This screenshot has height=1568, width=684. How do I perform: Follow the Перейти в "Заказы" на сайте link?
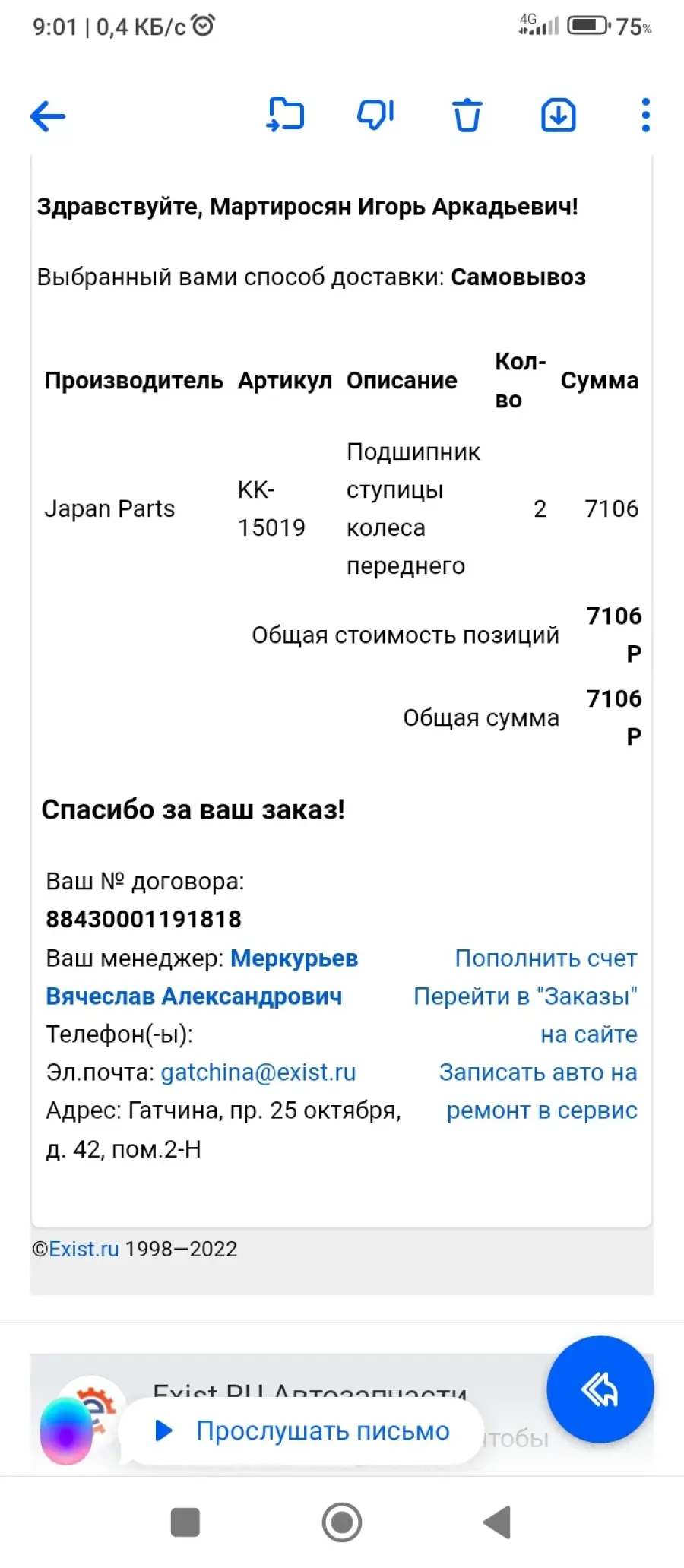pyautogui.click(x=525, y=1015)
